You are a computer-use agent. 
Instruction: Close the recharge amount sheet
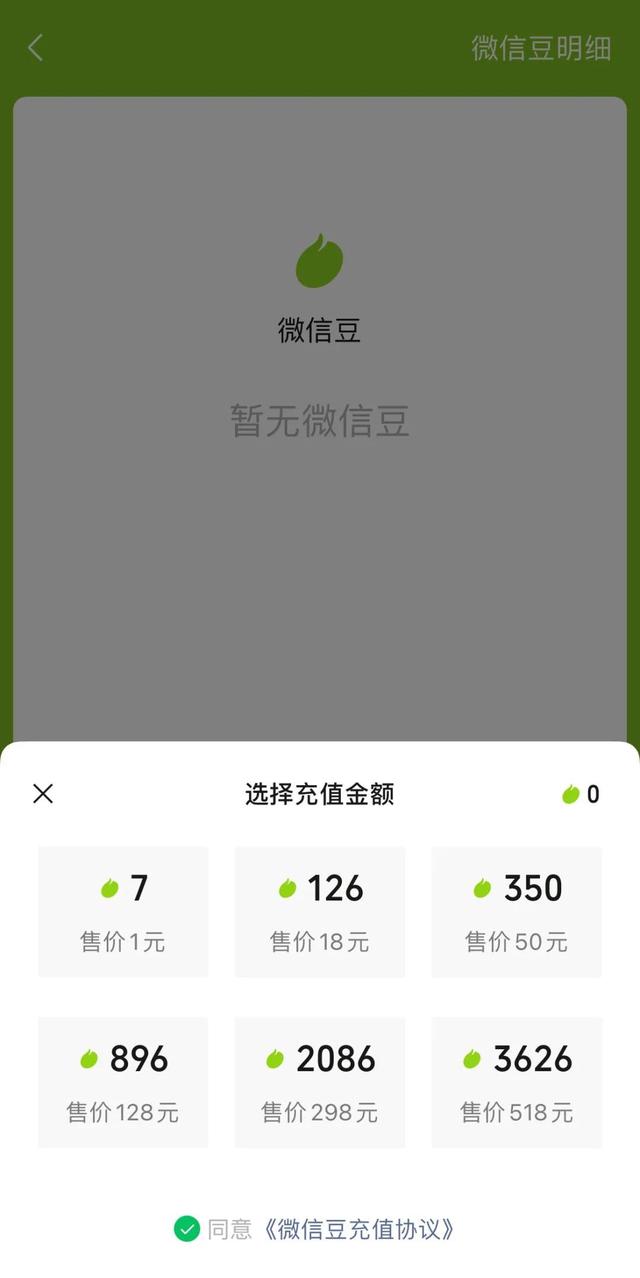[x=43, y=794]
